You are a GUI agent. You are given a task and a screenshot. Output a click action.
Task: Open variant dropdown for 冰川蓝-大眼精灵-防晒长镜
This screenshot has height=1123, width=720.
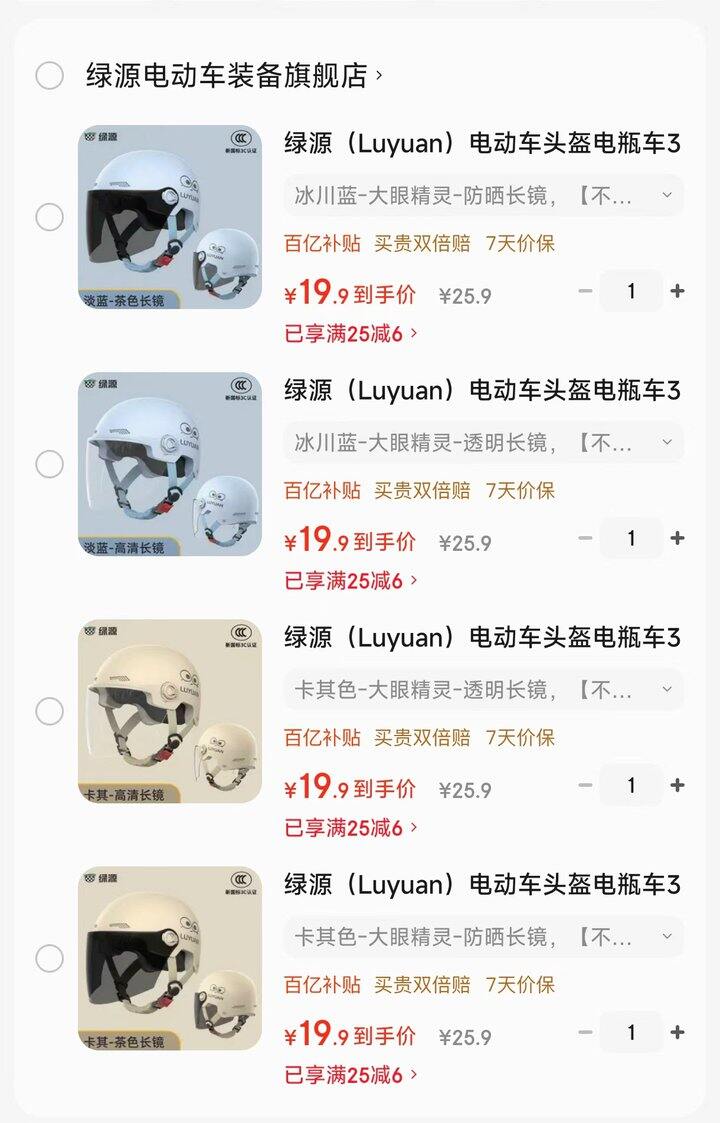(667, 196)
